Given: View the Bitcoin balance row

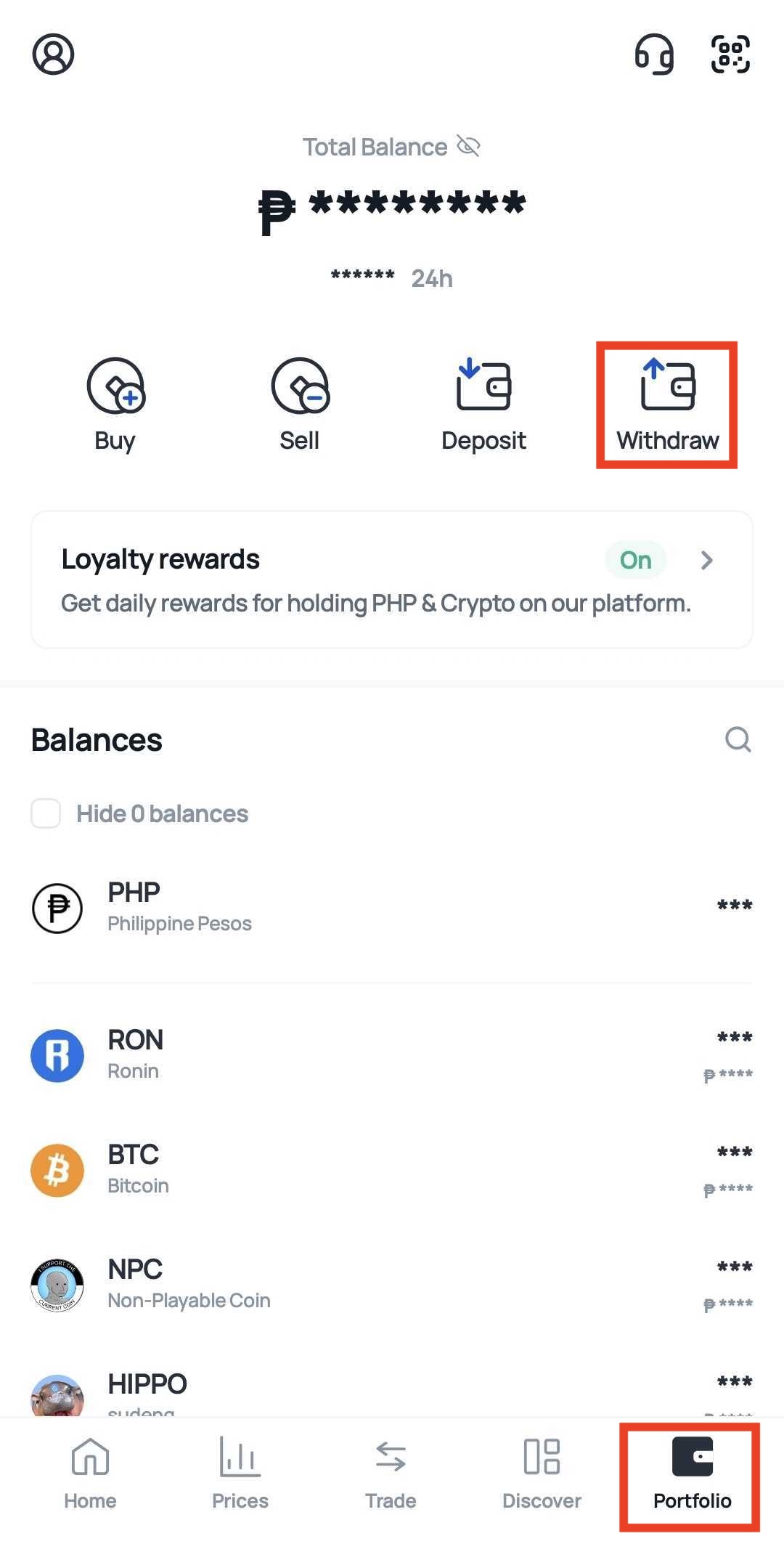Looking at the screenshot, I should point(290,1169).
